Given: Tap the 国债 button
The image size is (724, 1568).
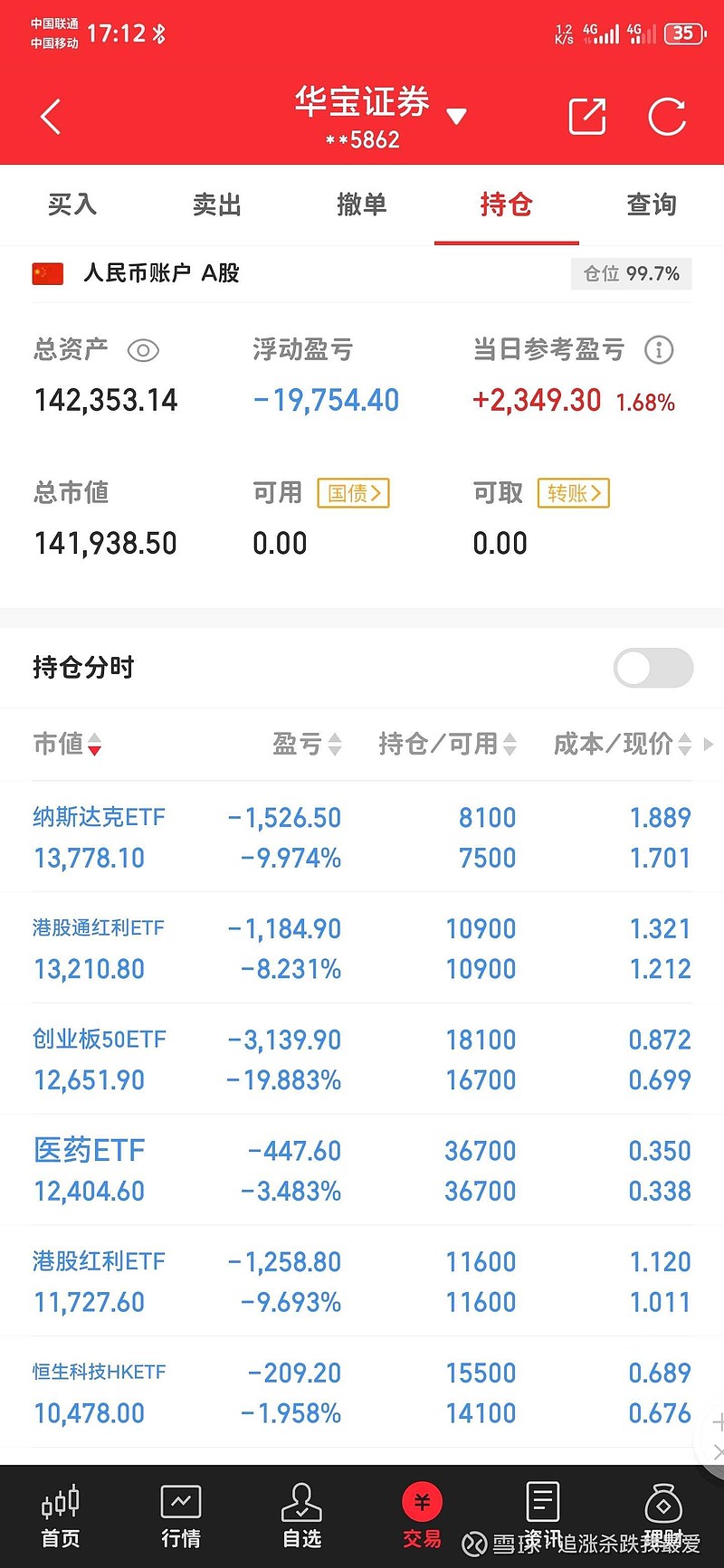Looking at the screenshot, I should 353,493.
